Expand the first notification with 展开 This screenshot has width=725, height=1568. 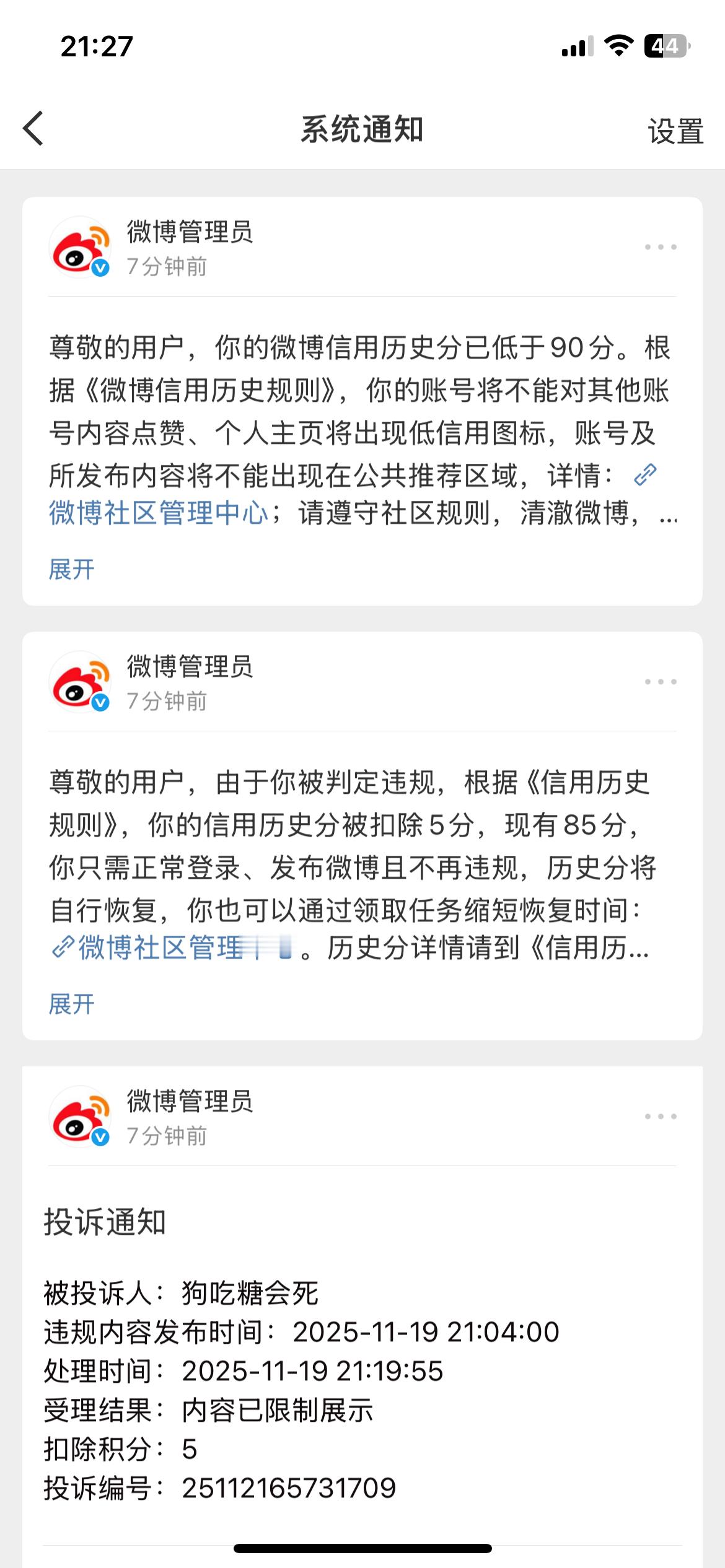72,570
